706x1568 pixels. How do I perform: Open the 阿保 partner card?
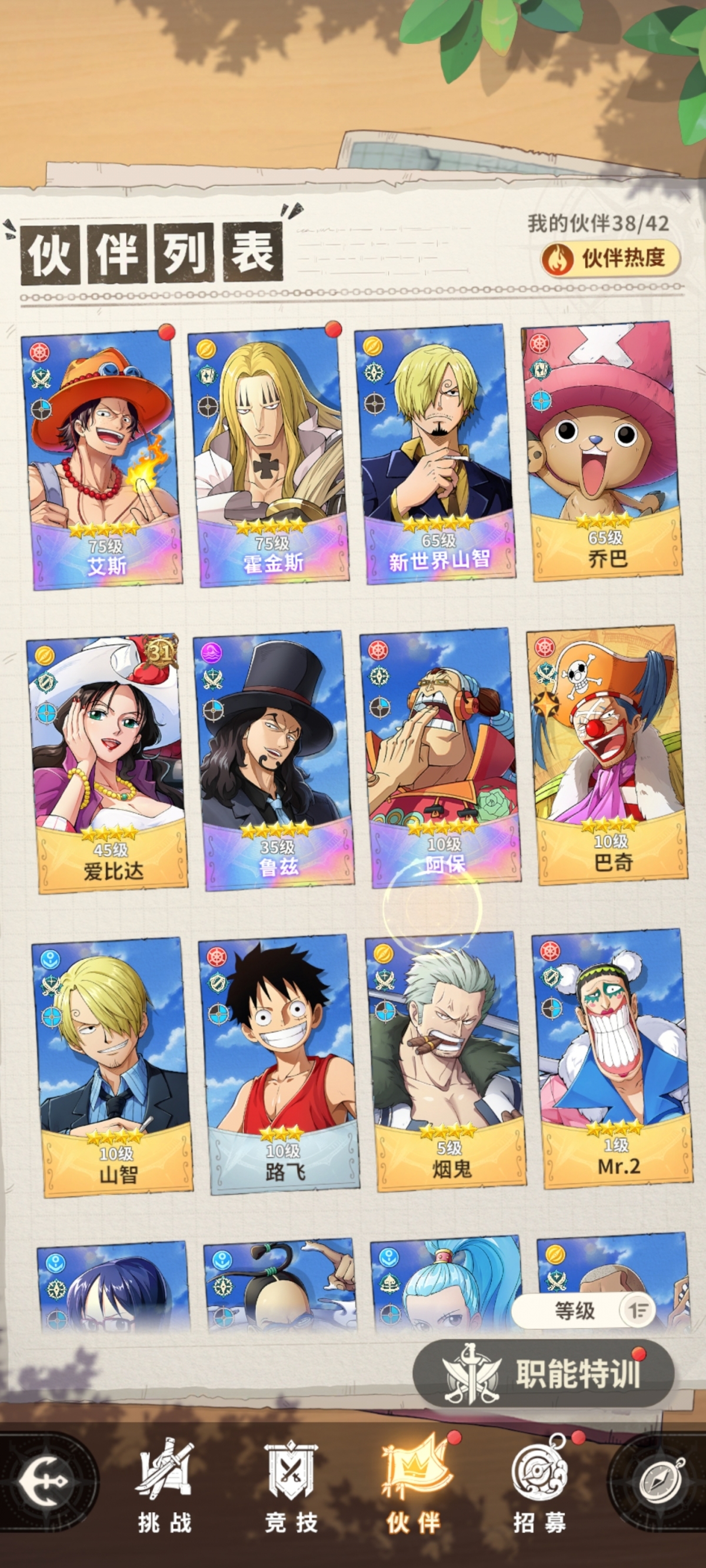[x=442, y=758]
